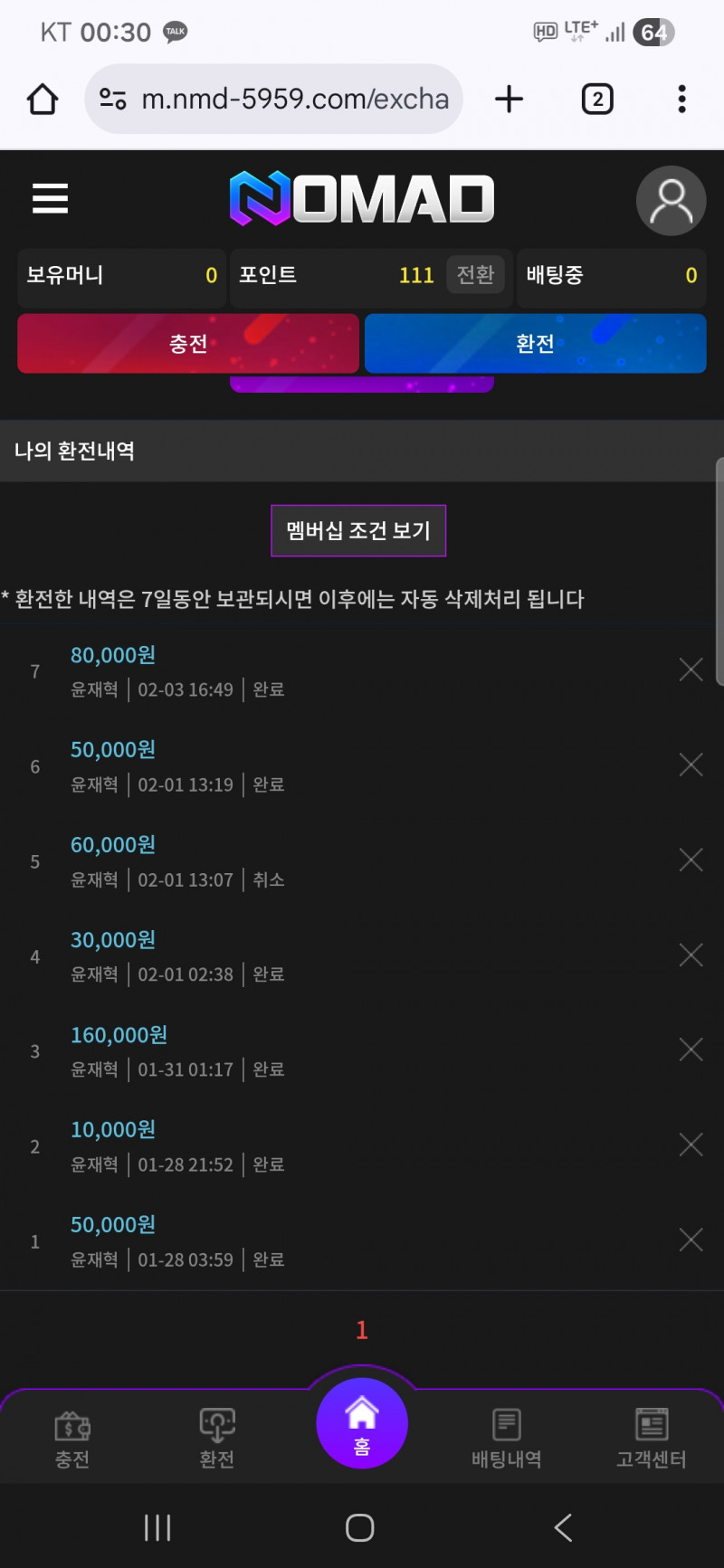724x1568 pixels.
Task: Open the browser overflow menu
Action: (x=681, y=99)
